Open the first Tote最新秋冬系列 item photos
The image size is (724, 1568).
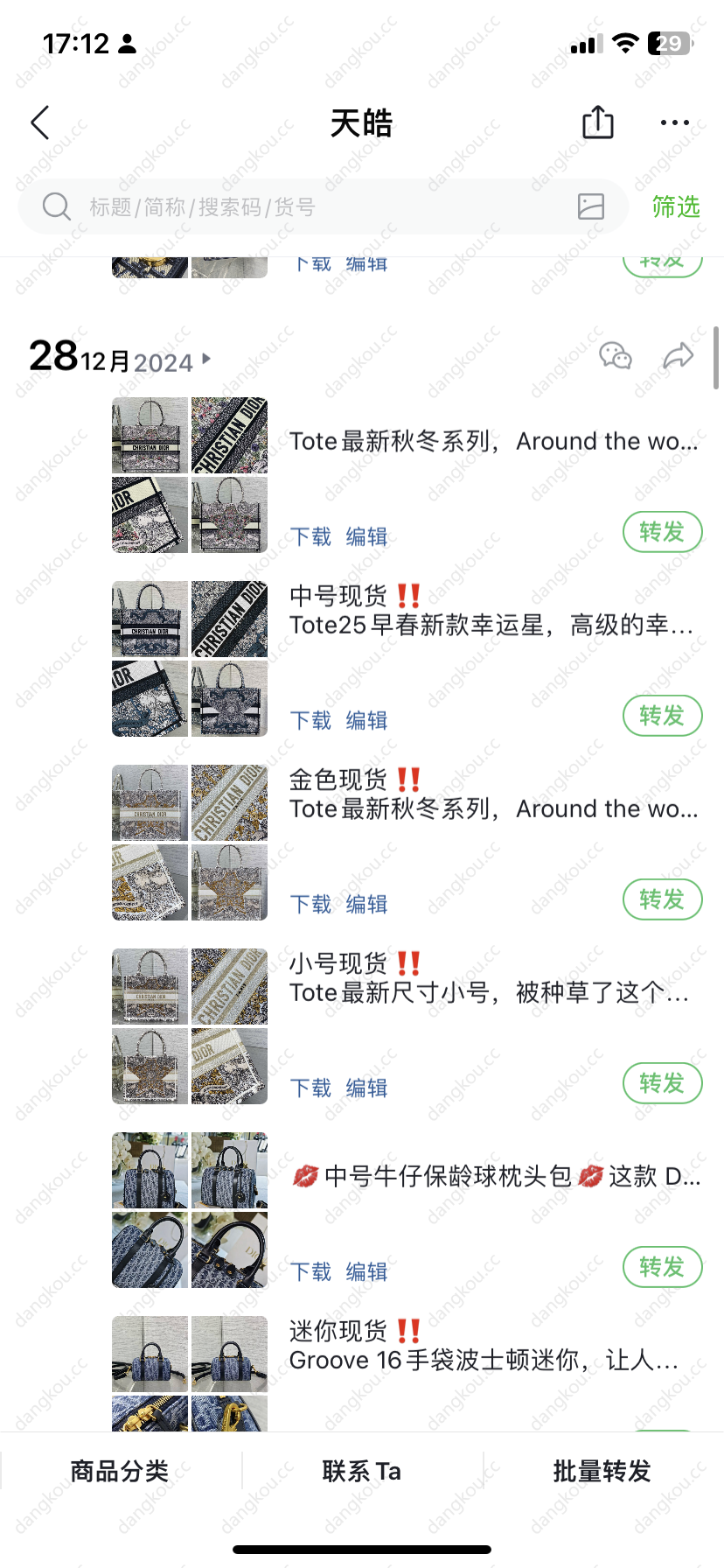click(190, 475)
